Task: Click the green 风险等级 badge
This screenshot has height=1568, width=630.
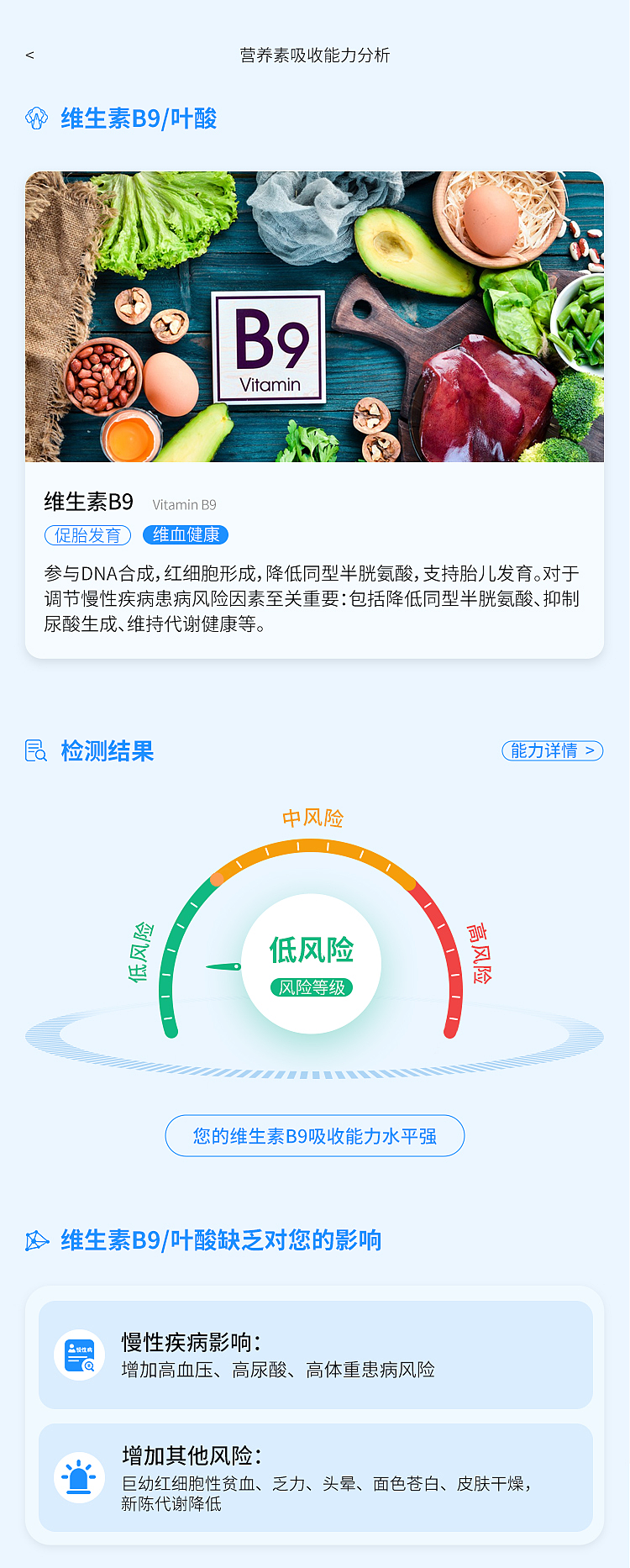Action: tap(314, 988)
